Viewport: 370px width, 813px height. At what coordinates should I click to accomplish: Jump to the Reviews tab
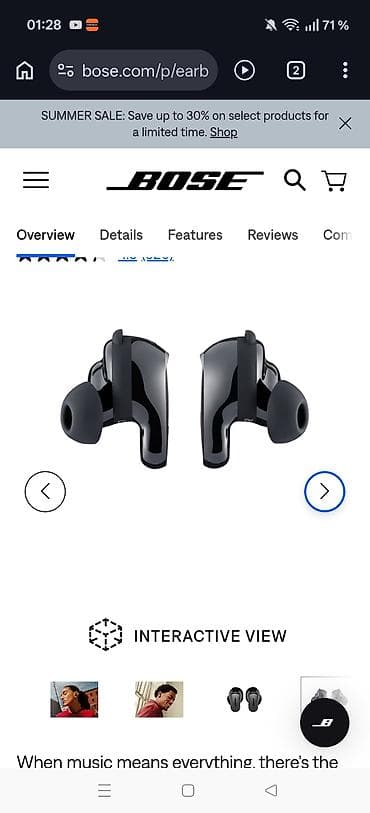coord(273,235)
